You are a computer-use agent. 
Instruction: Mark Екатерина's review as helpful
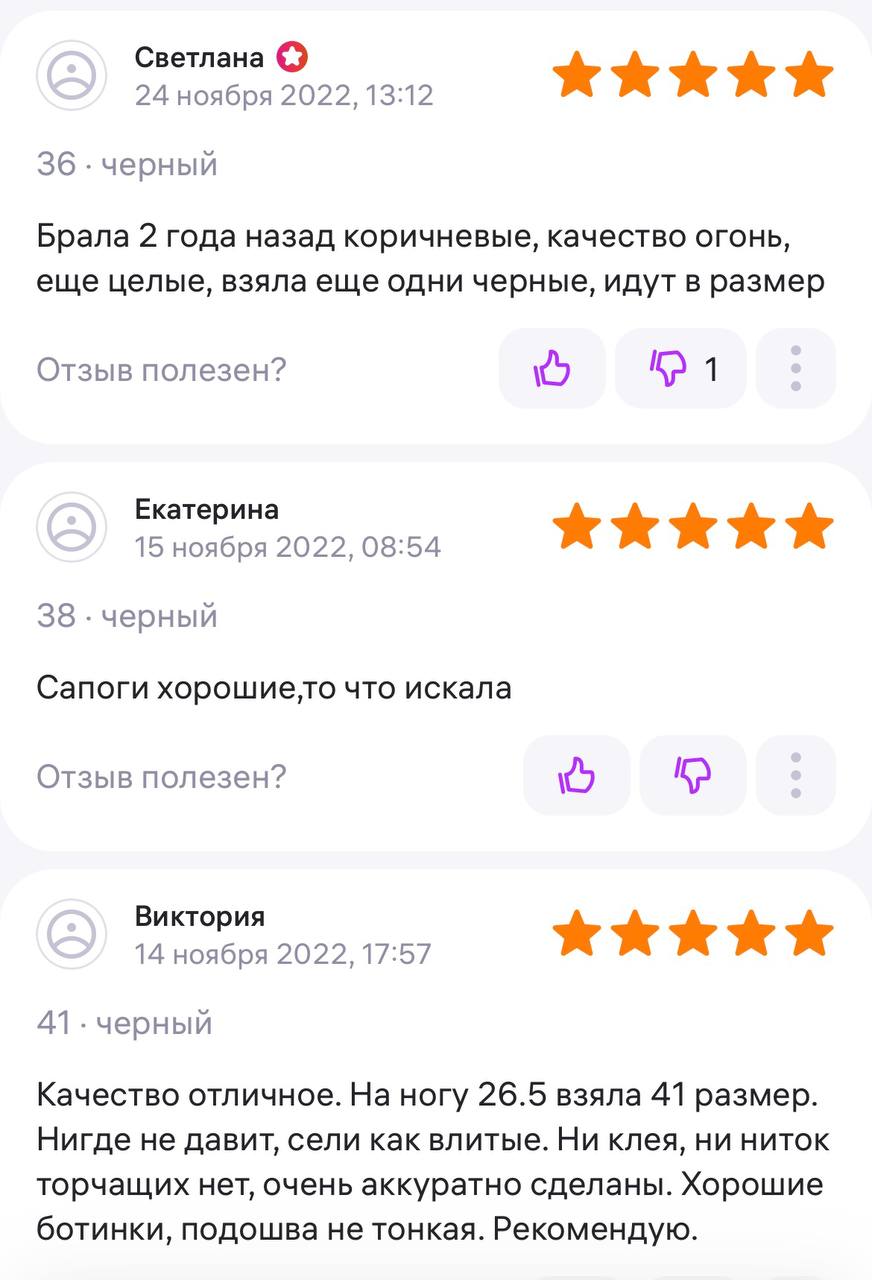tap(576, 775)
